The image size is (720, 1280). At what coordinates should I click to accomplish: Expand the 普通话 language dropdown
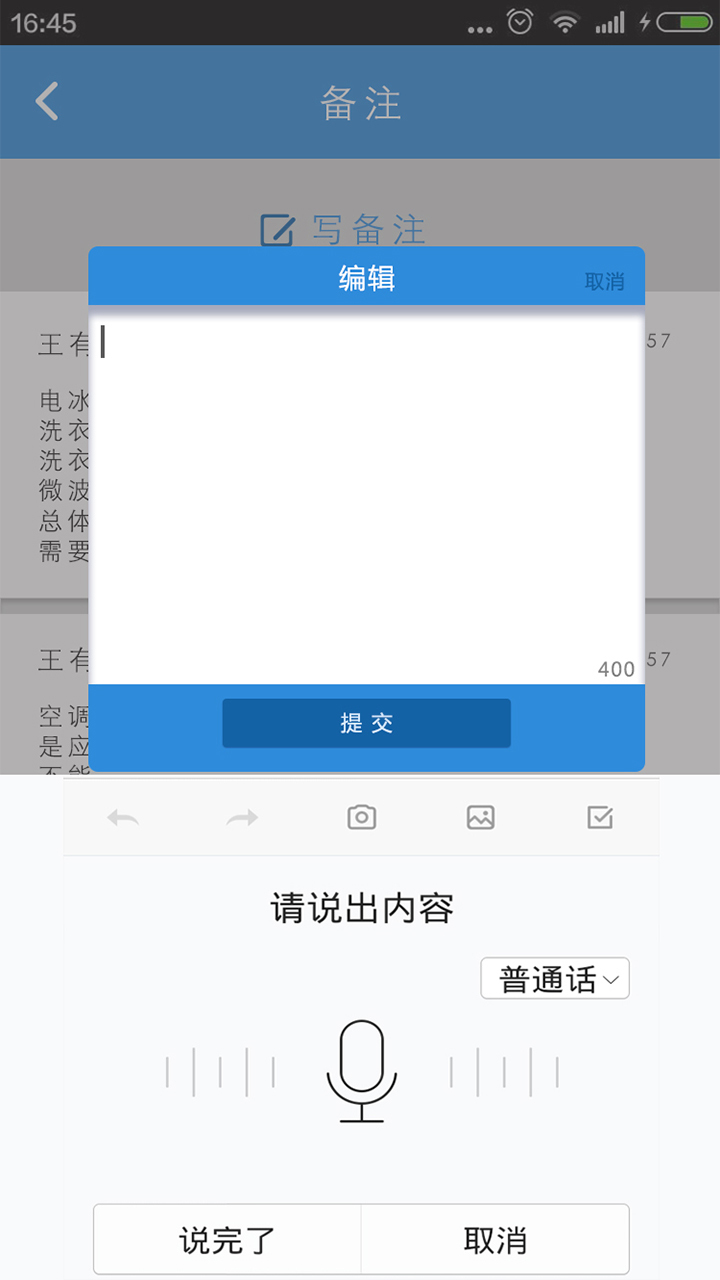pos(555,979)
